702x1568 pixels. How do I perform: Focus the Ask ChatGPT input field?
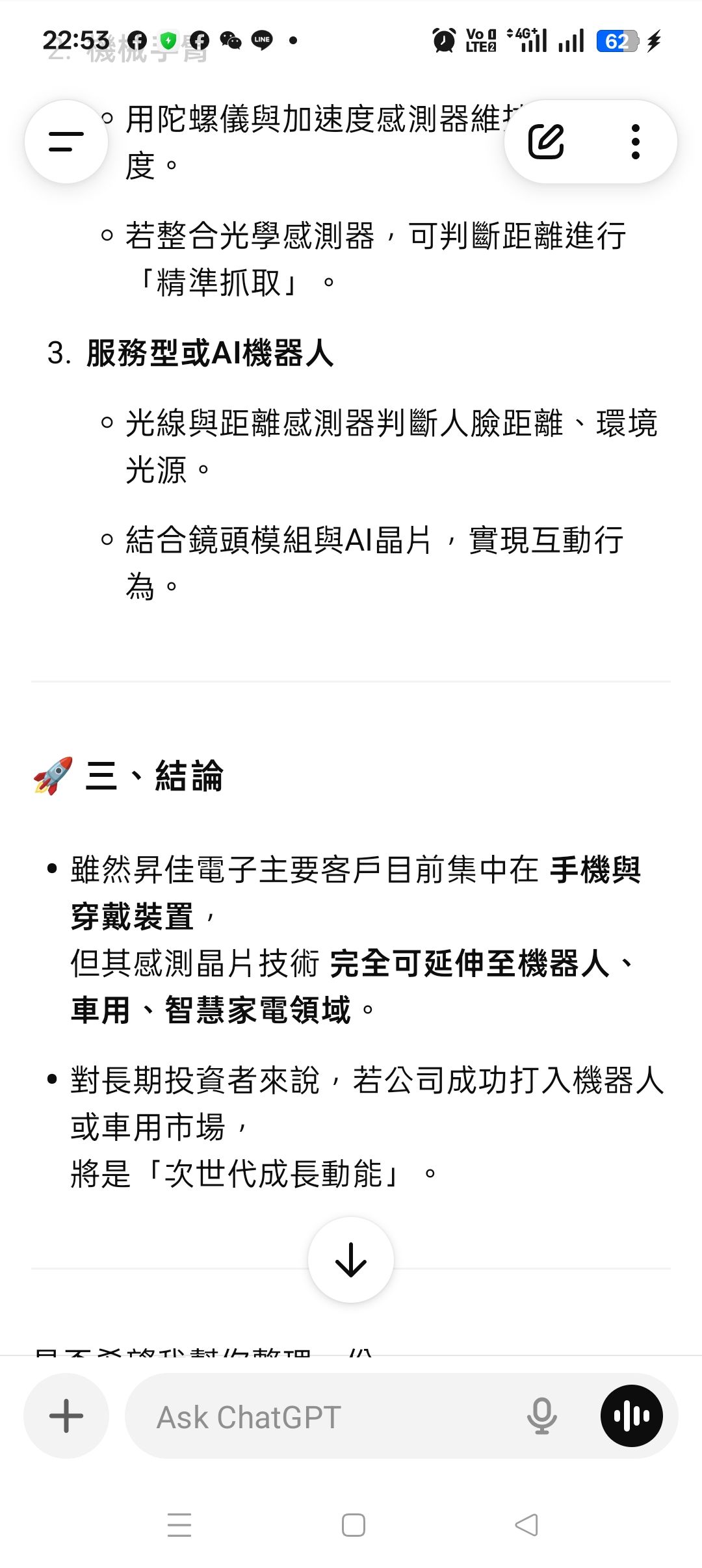click(x=325, y=1417)
